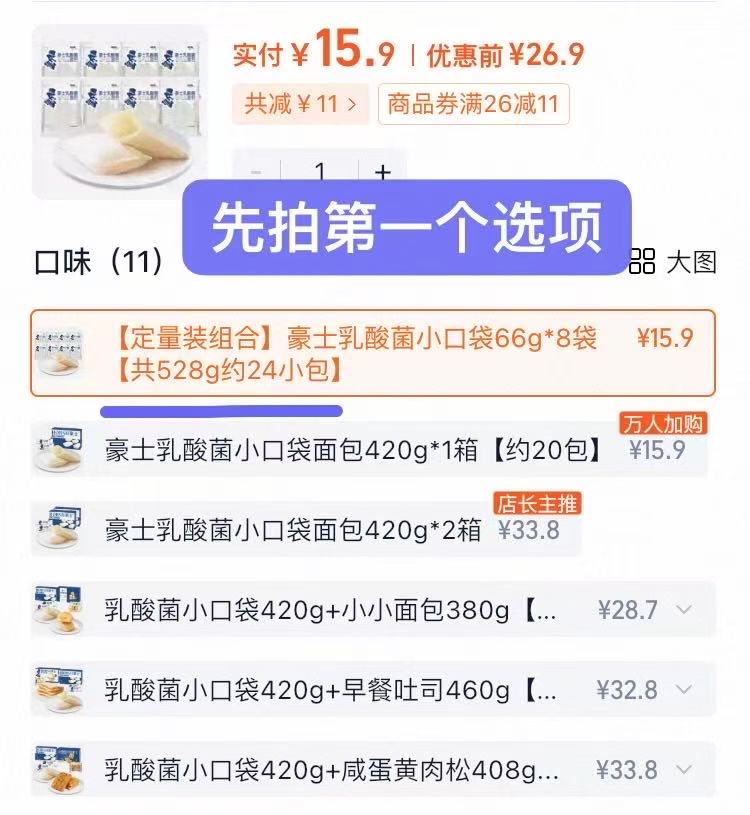The width and height of the screenshot is (750, 815).
Task: Switch flavor list to 大图 view
Action: point(673,262)
